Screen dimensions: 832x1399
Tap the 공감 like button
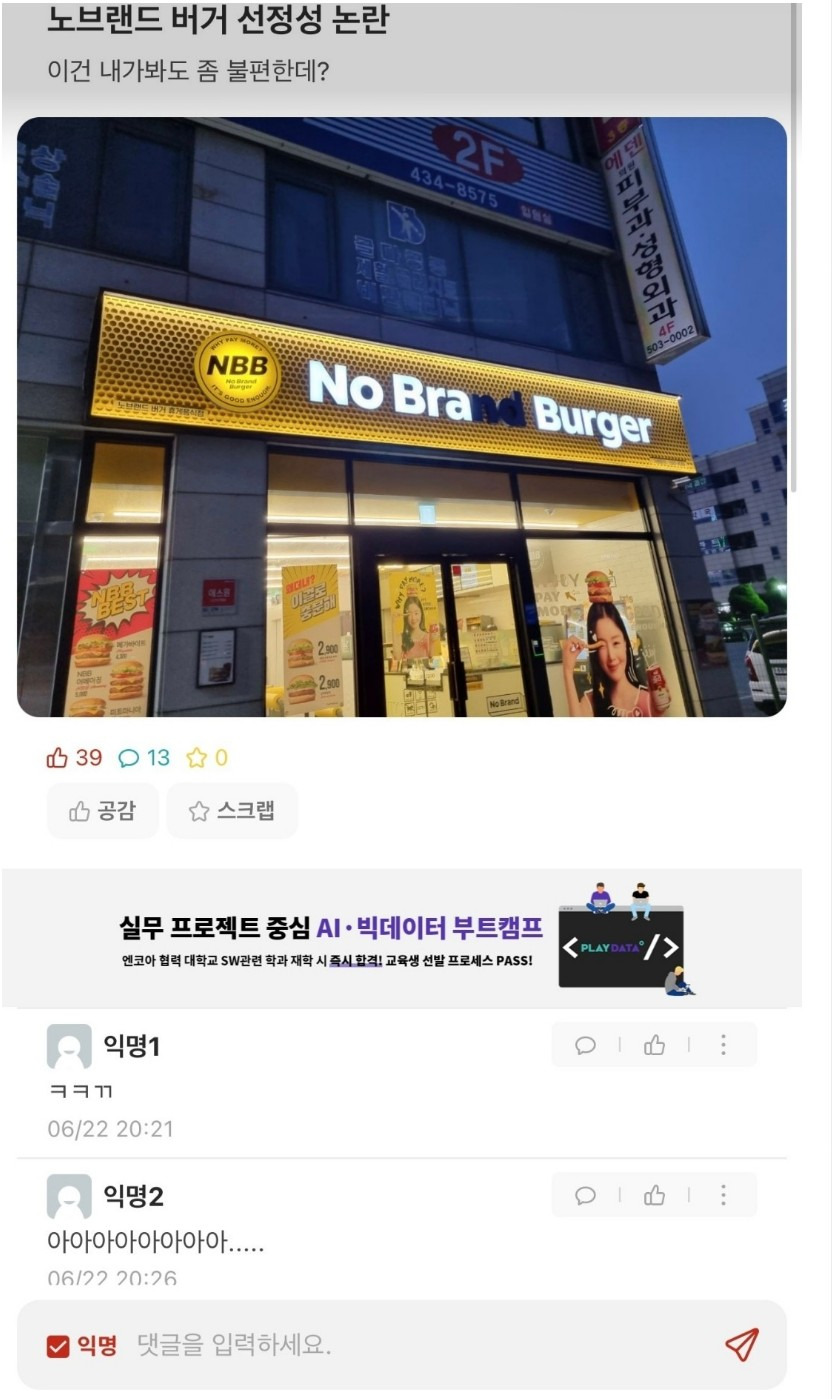pyautogui.click(x=102, y=811)
